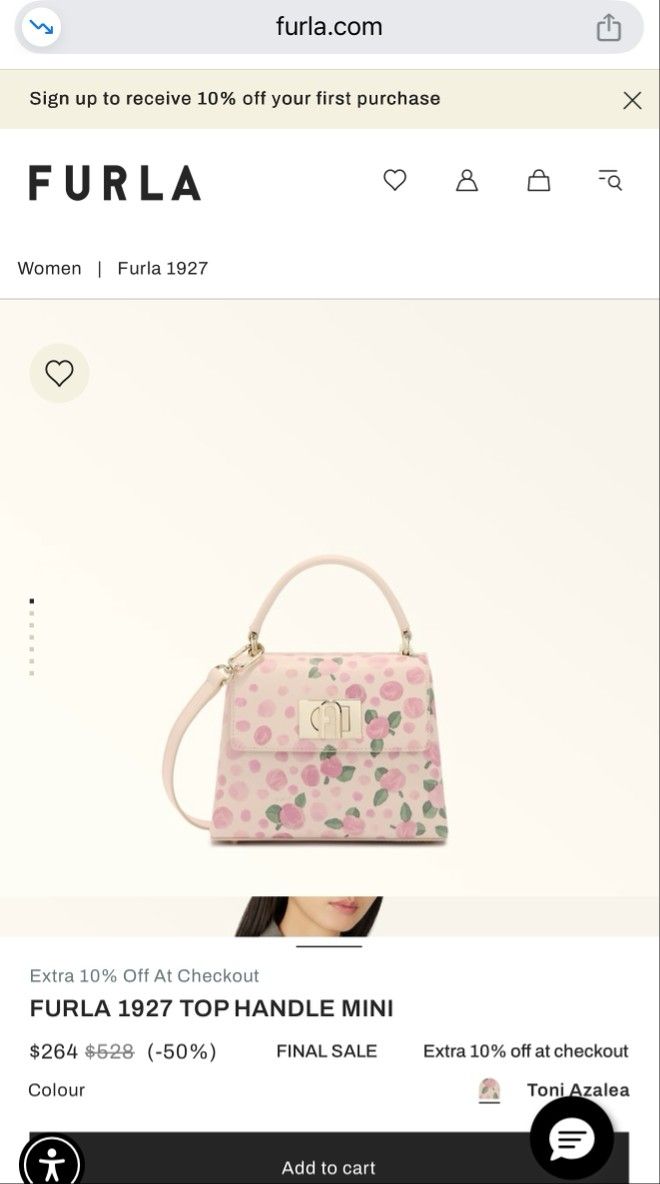Open the live chat bubble

[x=572, y=1138]
